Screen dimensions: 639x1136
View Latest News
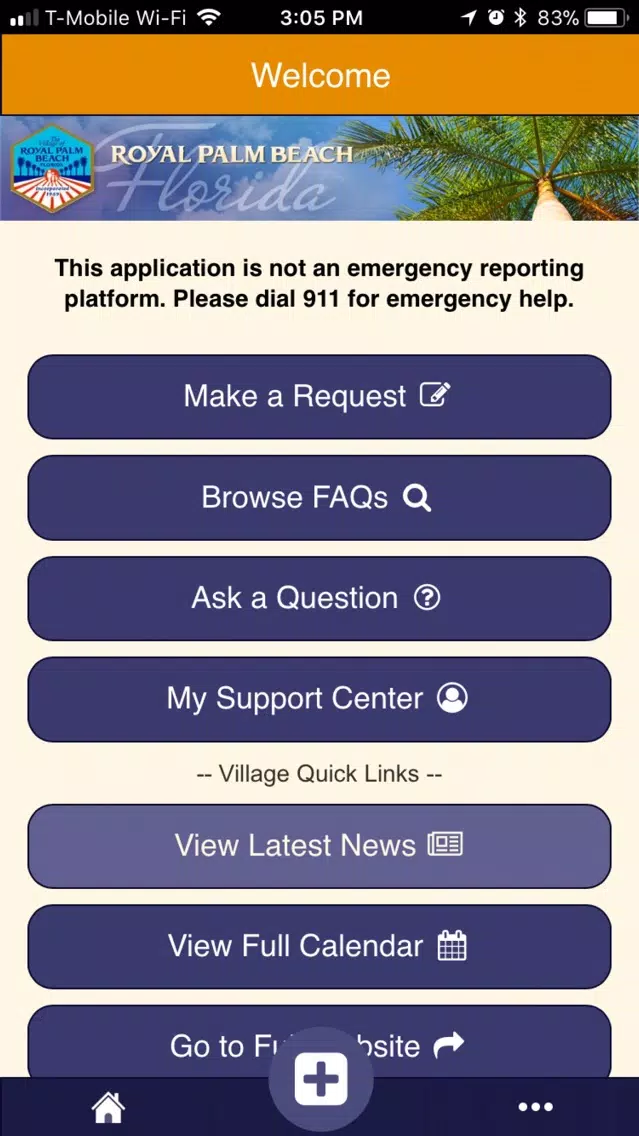(320, 846)
